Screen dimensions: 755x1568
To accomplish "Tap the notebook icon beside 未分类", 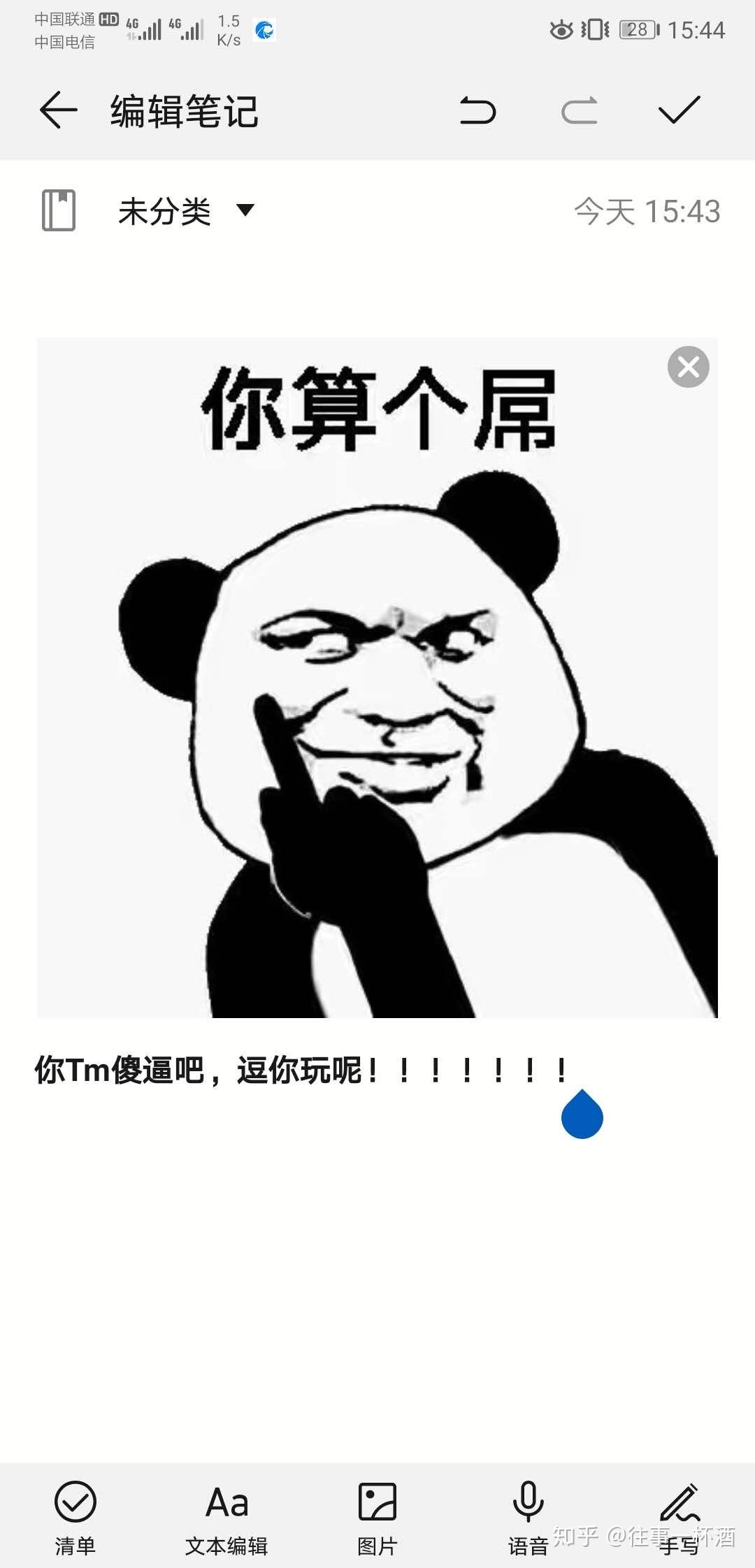I will [59, 210].
